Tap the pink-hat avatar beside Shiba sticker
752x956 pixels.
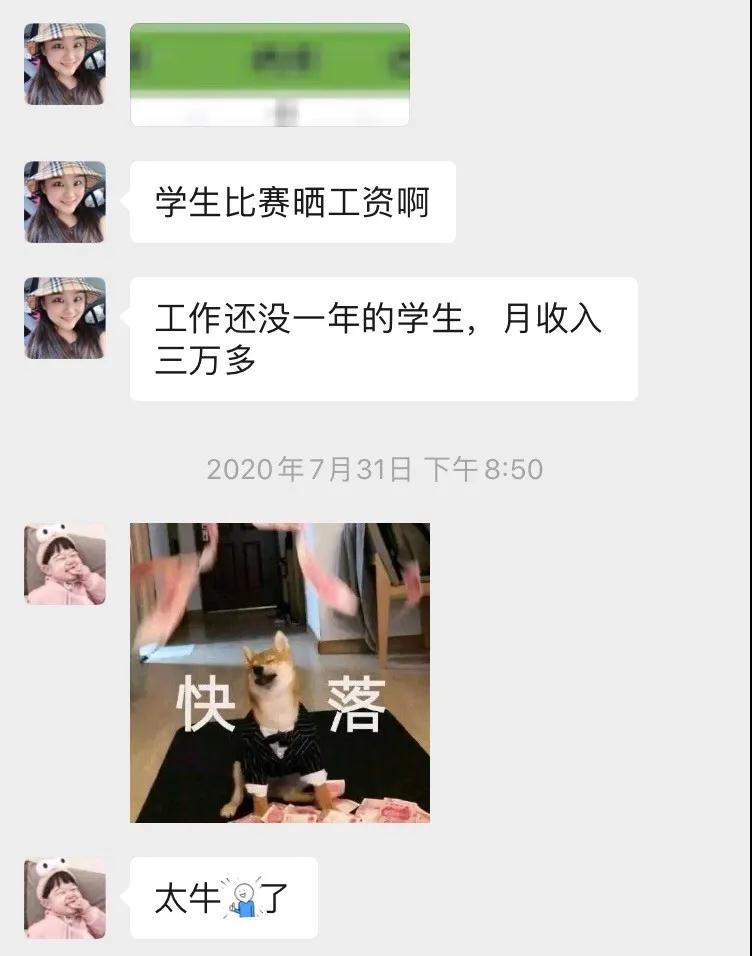pyautogui.click(x=65, y=564)
